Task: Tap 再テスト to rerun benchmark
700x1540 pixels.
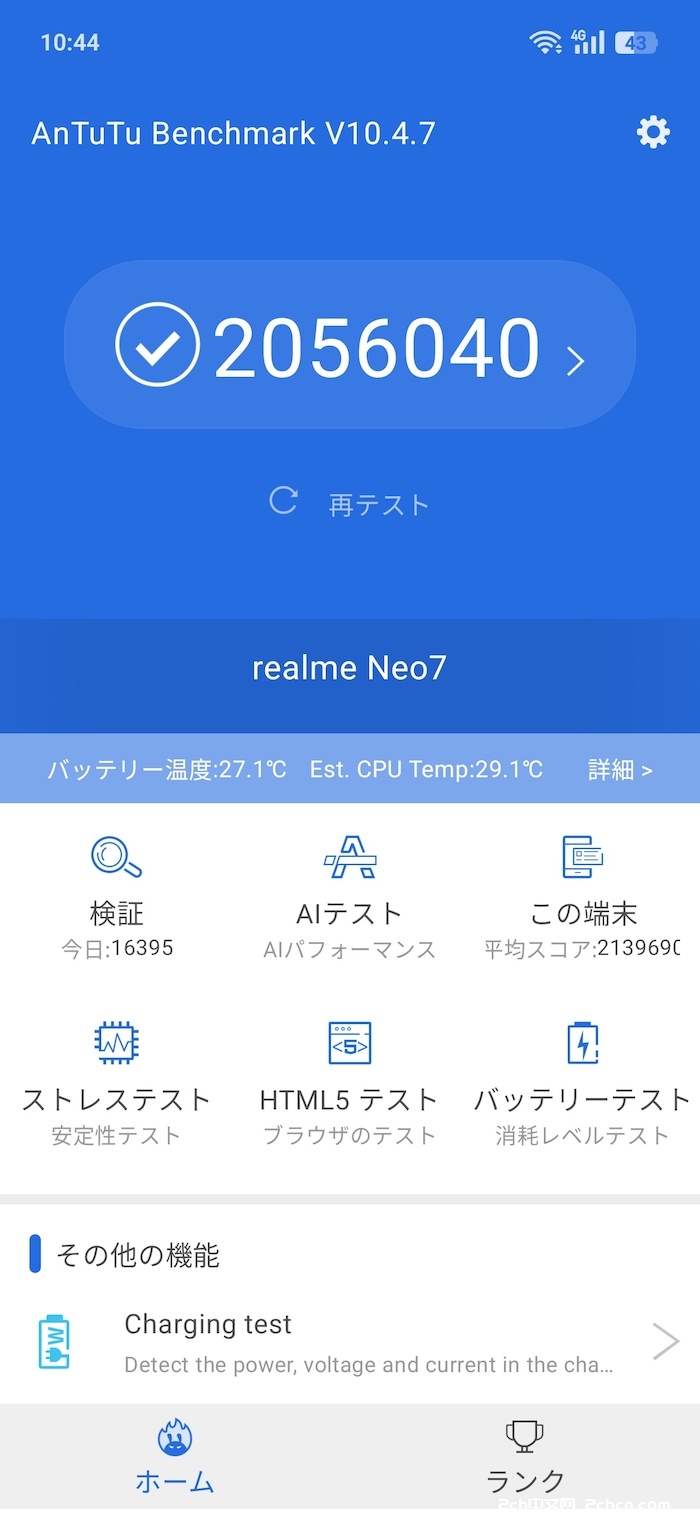Action: tap(350, 503)
